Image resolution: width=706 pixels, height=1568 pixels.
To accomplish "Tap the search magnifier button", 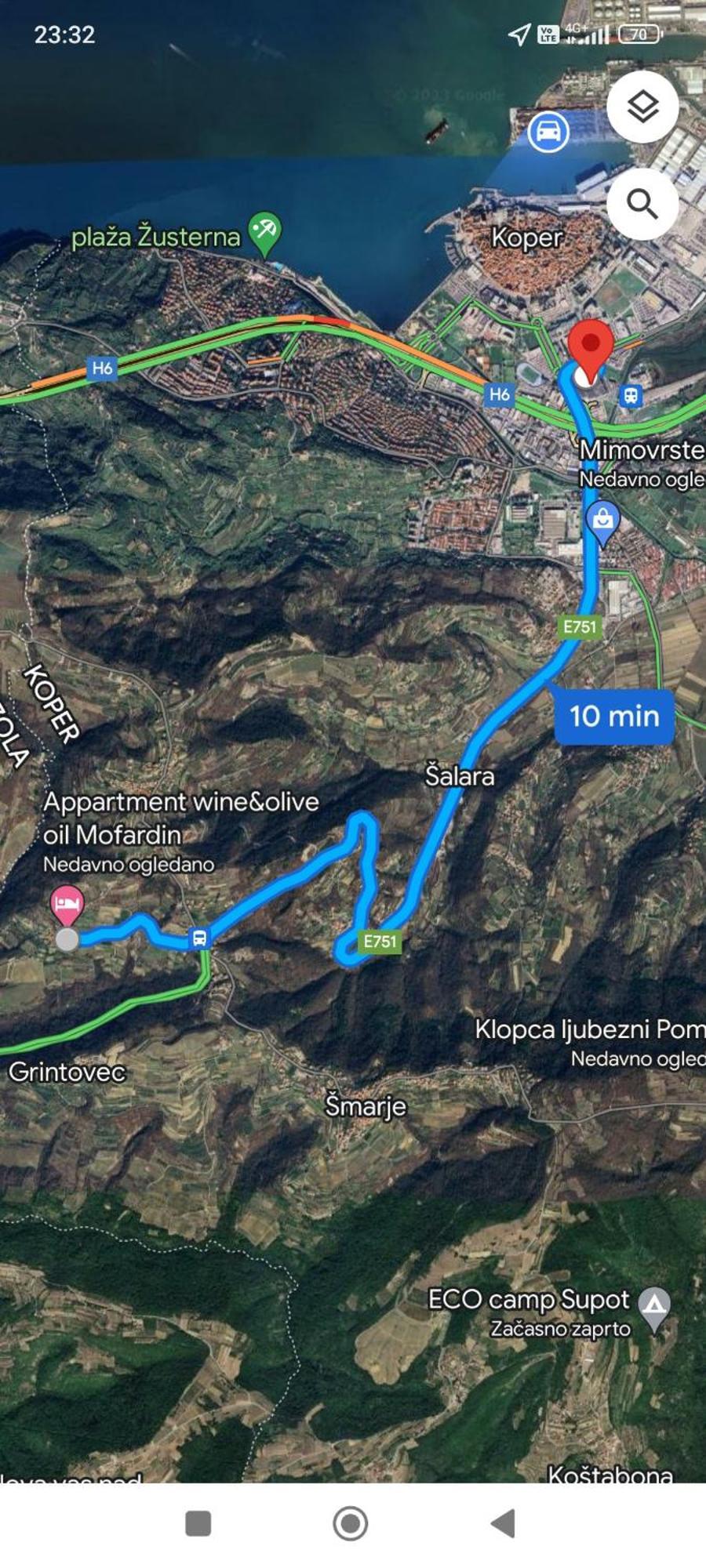I will pos(642,204).
